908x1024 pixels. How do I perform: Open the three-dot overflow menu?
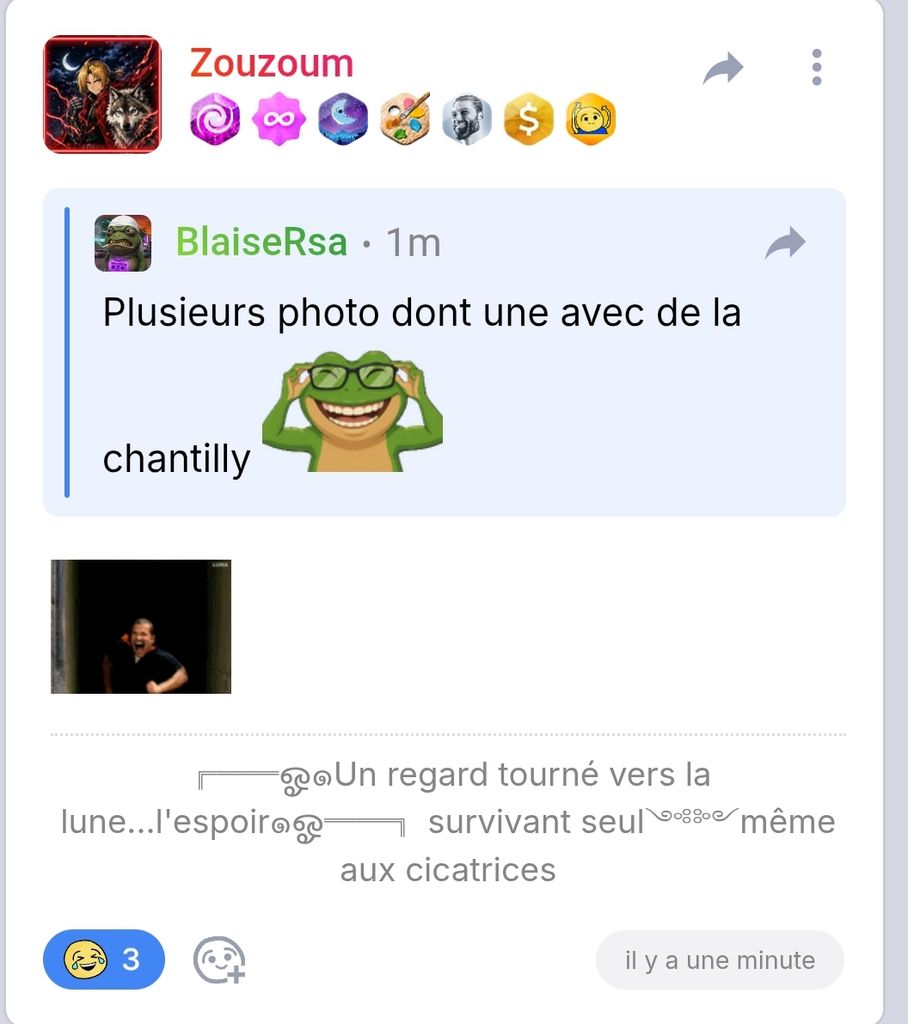coord(817,67)
